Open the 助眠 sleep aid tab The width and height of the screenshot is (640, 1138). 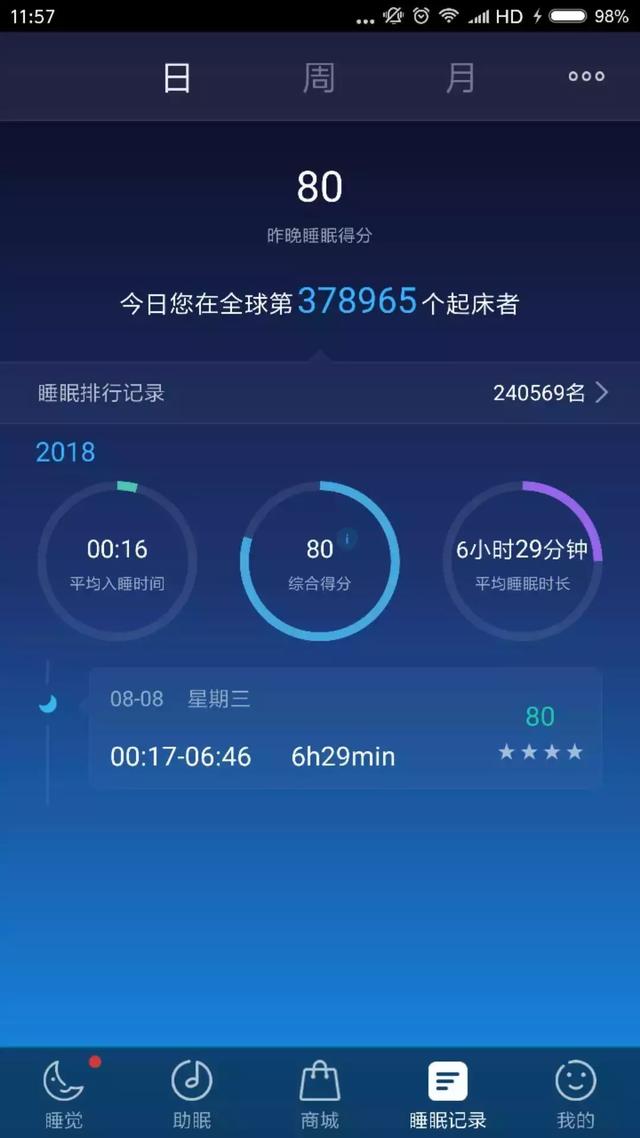coord(192,1093)
